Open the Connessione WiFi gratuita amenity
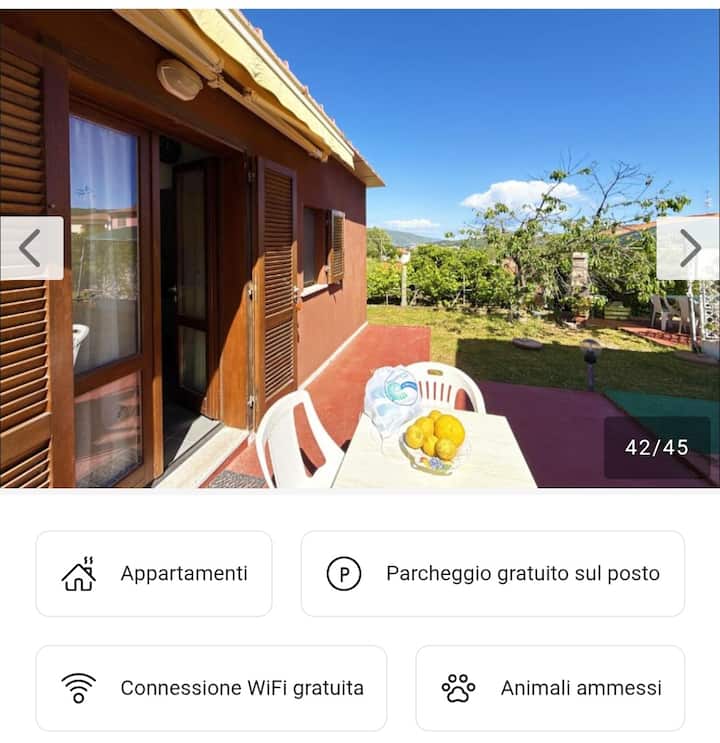The height and width of the screenshot is (743, 720). (x=211, y=688)
